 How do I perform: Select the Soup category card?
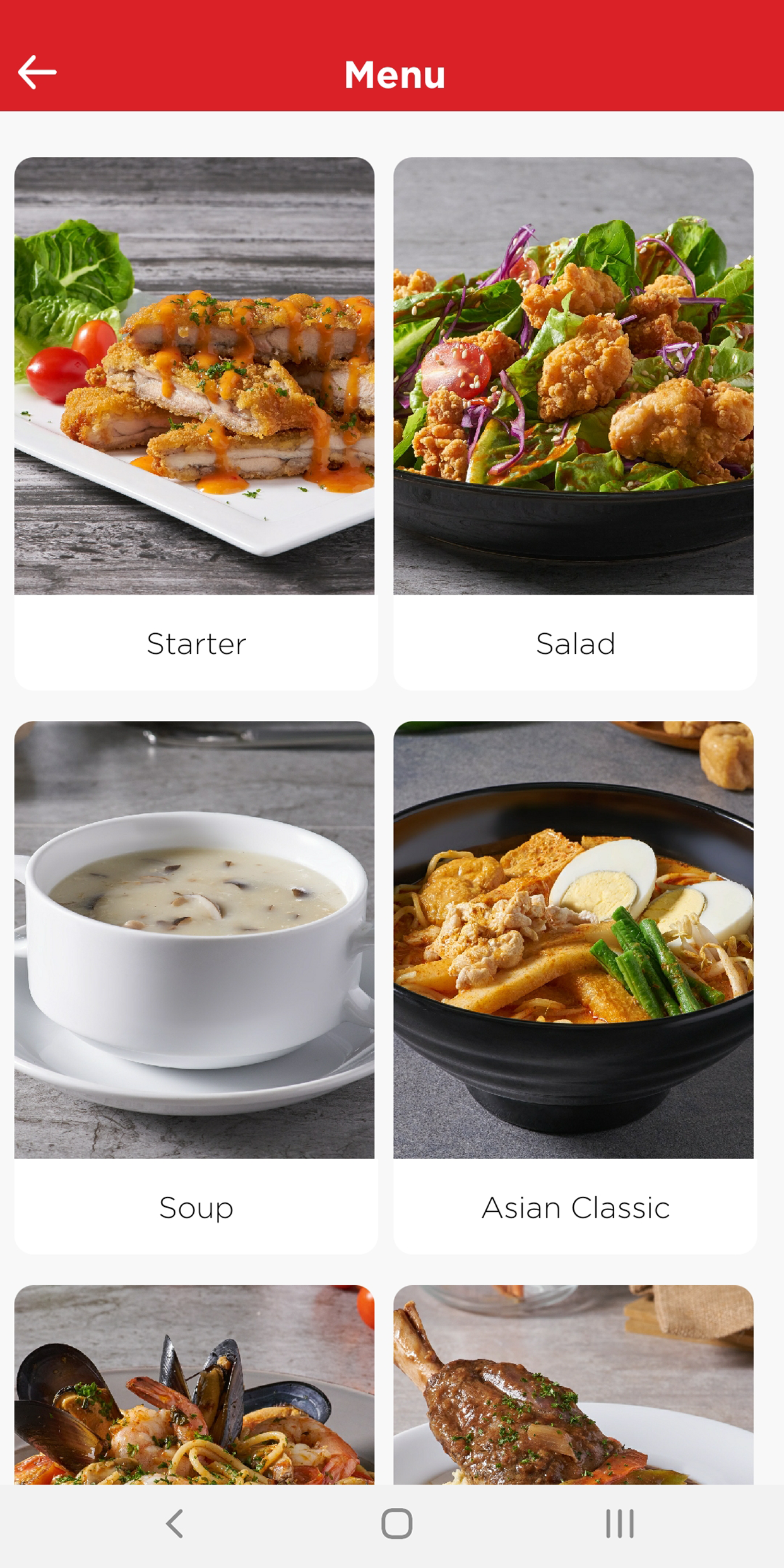click(195, 986)
